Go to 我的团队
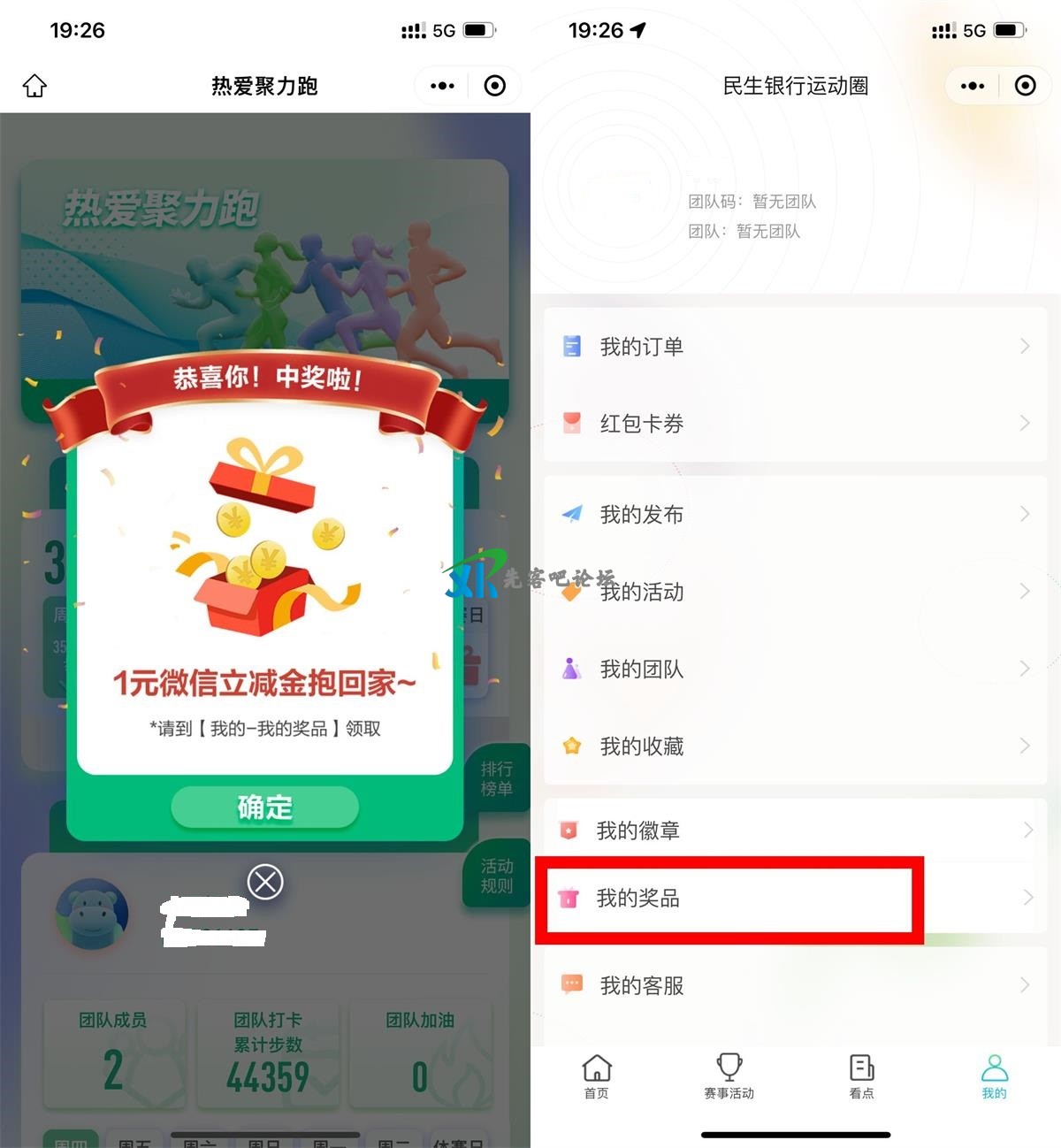1061x1148 pixels. coord(794,669)
